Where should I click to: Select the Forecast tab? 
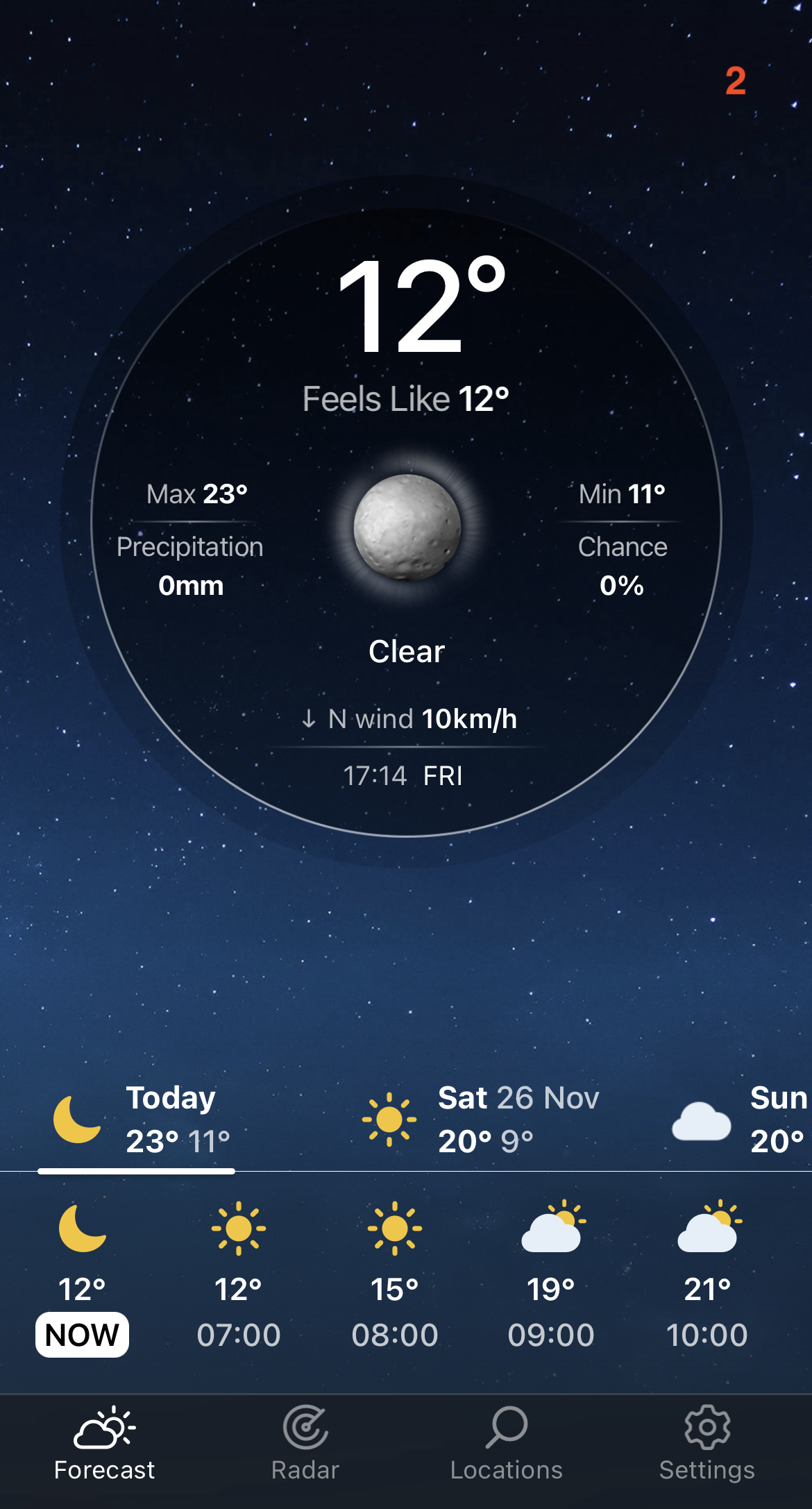click(105, 1444)
